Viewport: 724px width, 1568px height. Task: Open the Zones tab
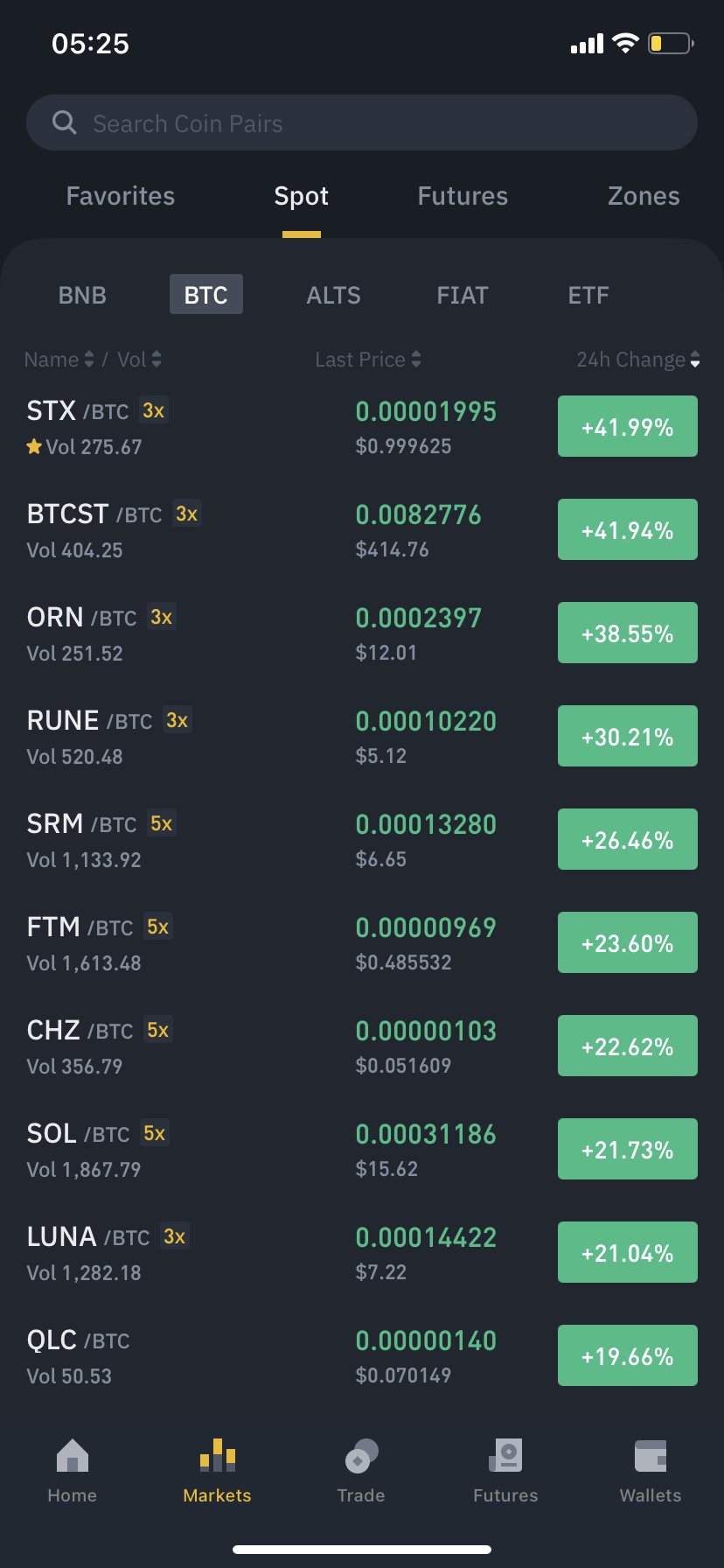[x=644, y=196]
